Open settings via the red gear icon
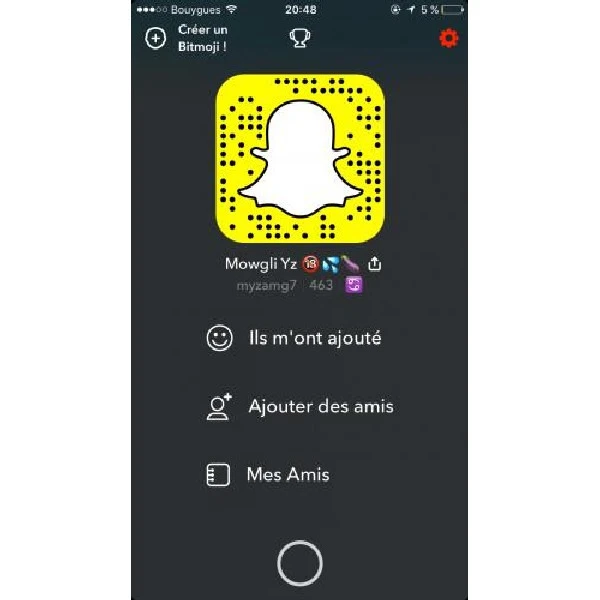The image size is (600, 600). click(x=448, y=38)
